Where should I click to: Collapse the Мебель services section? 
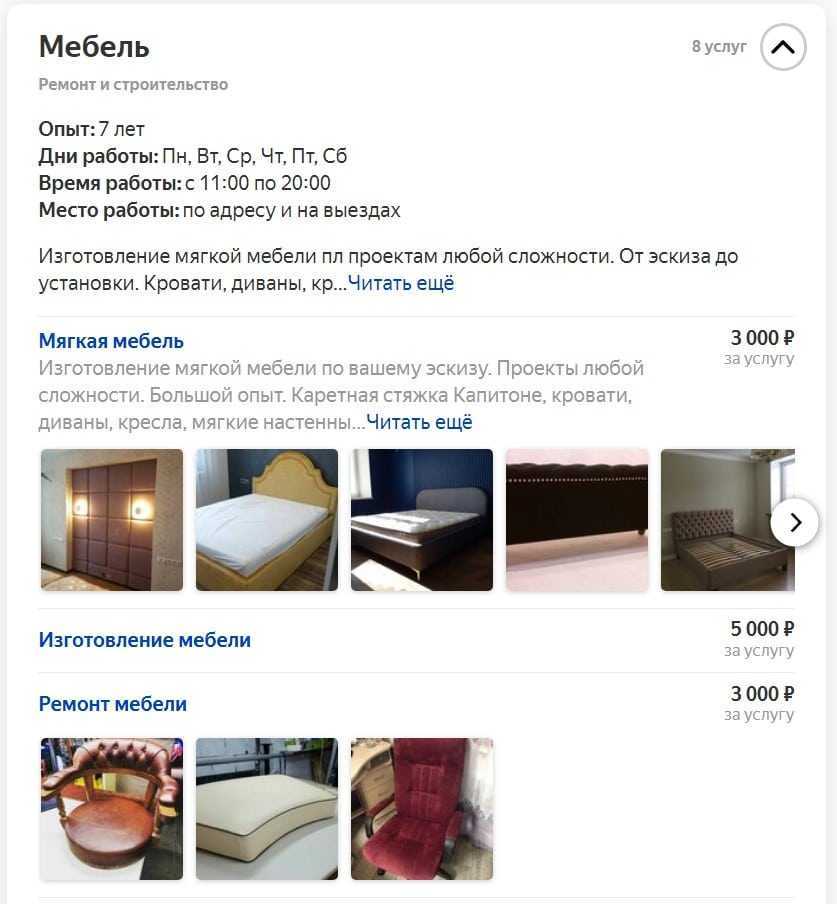(x=782, y=47)
